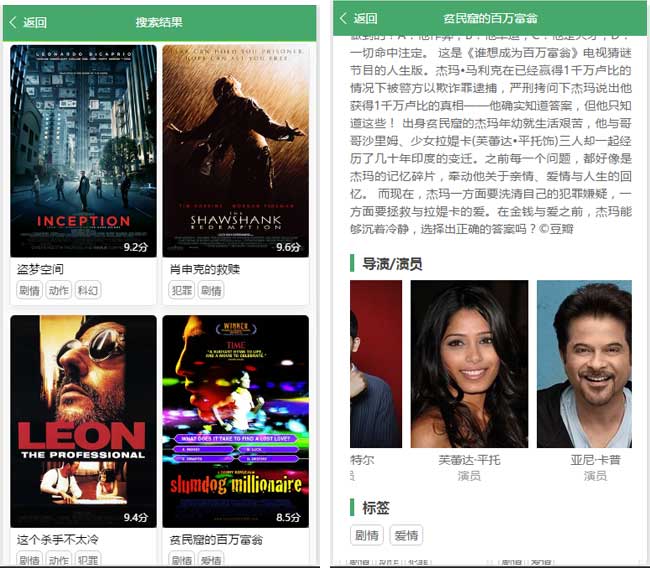Open the 贫民窟的百万富翁 card in search results
Viewport: 650px width, 568px height.
(x=235, y=421)
